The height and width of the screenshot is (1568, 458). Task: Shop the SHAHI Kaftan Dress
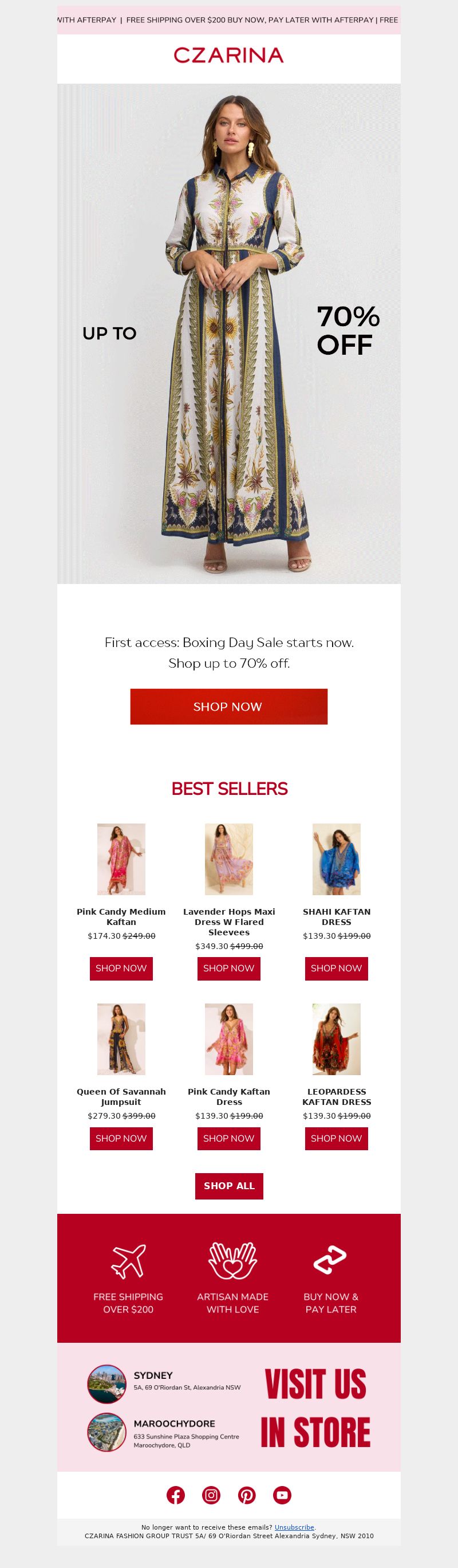[x=337, y=968]
